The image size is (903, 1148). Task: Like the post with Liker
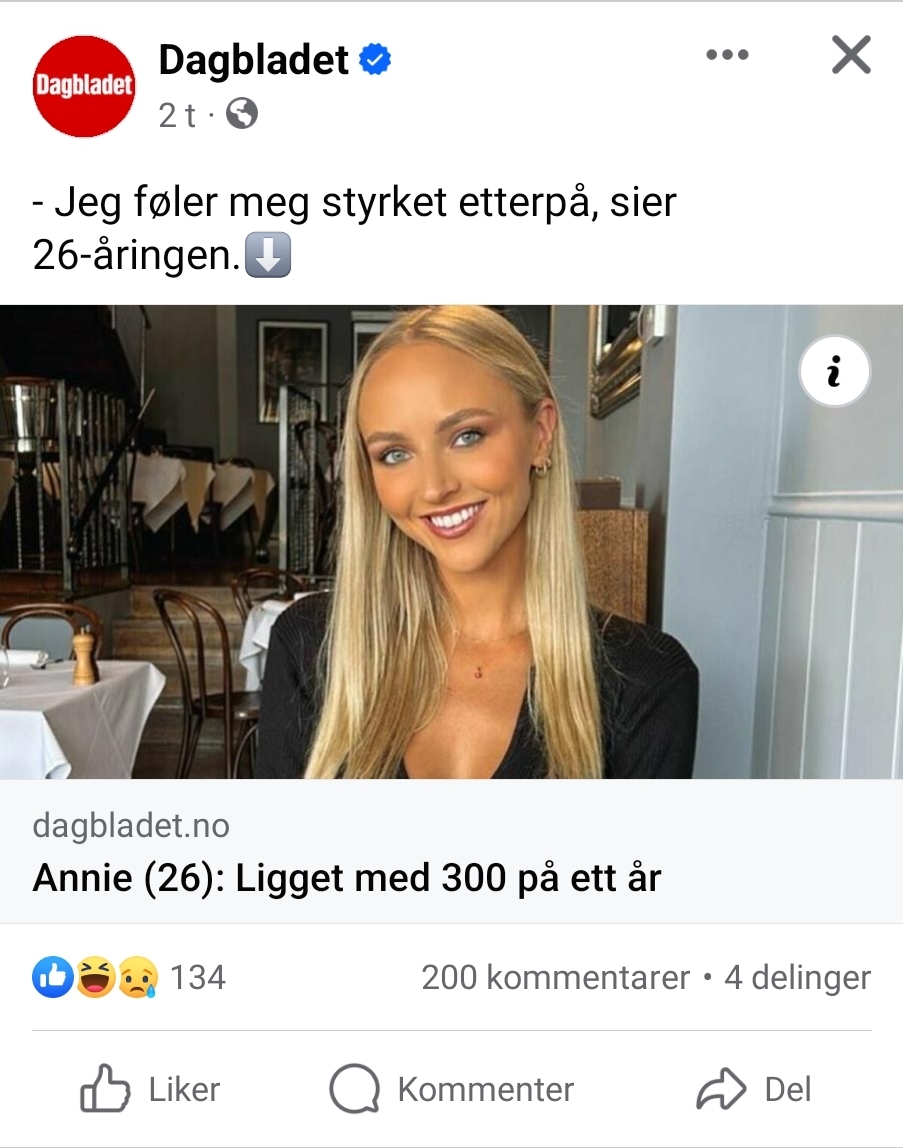[149, 1089]
